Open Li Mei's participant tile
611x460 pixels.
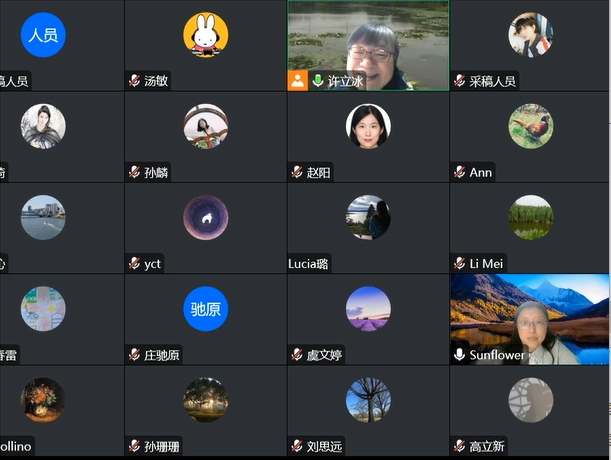530,227
